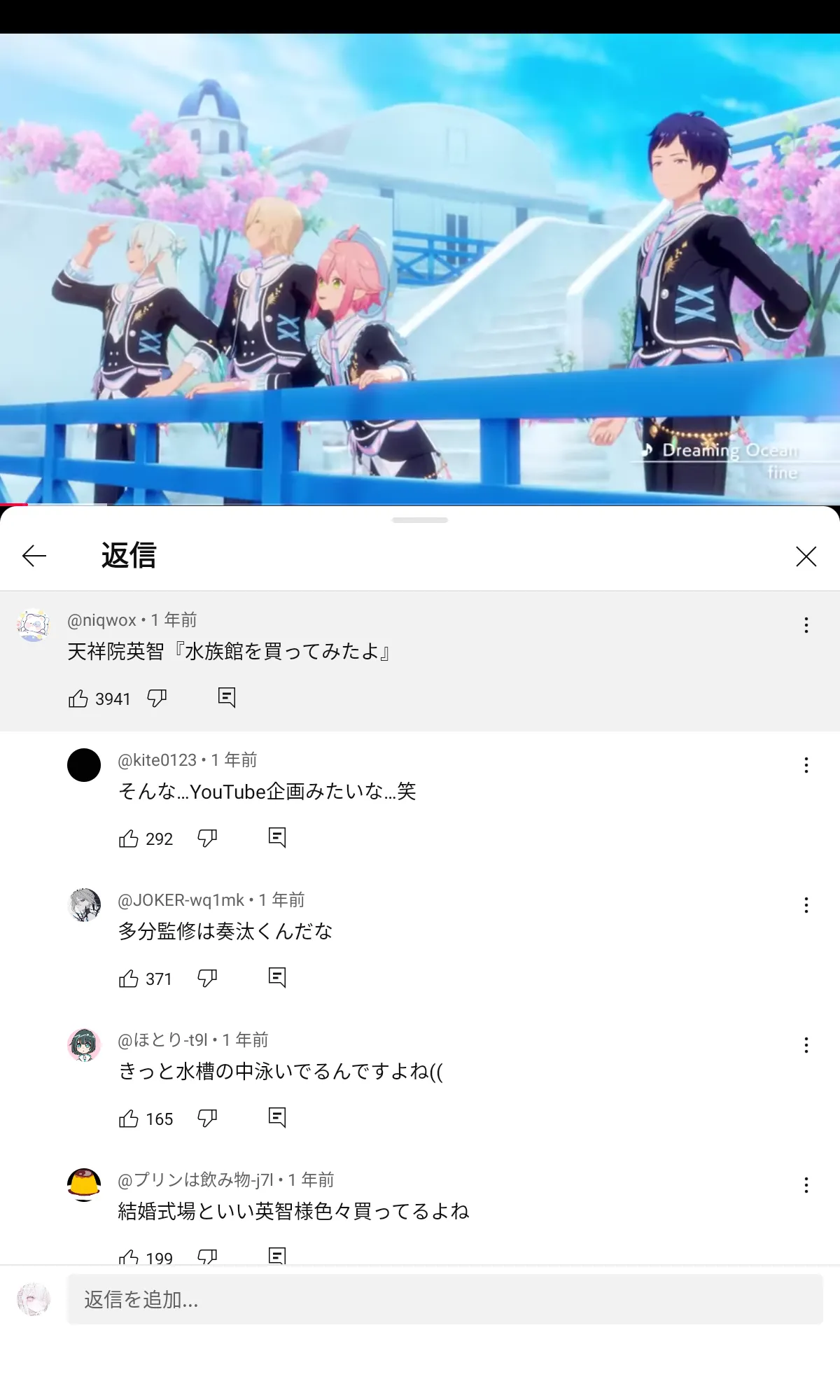
Task: Reply to @niqwox's comment
Action: pos(227,697)
